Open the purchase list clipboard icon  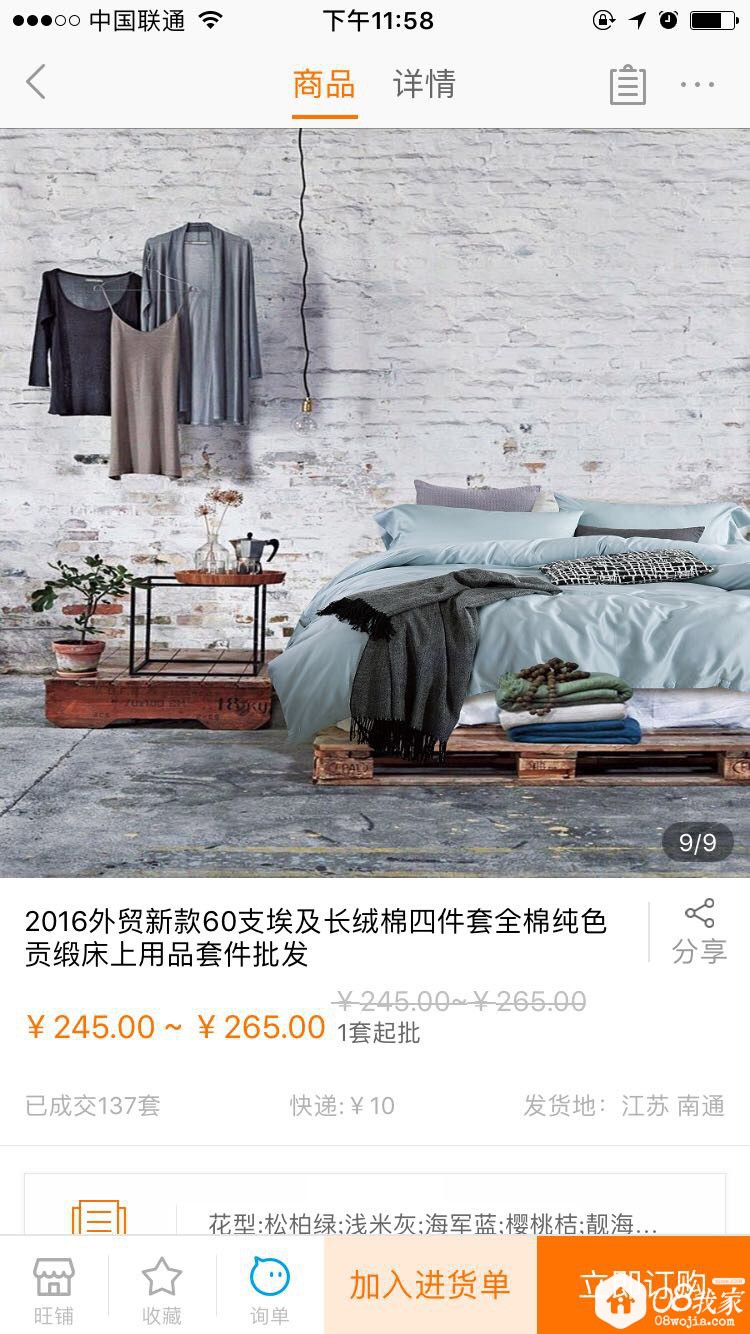[x=627, y=84]
